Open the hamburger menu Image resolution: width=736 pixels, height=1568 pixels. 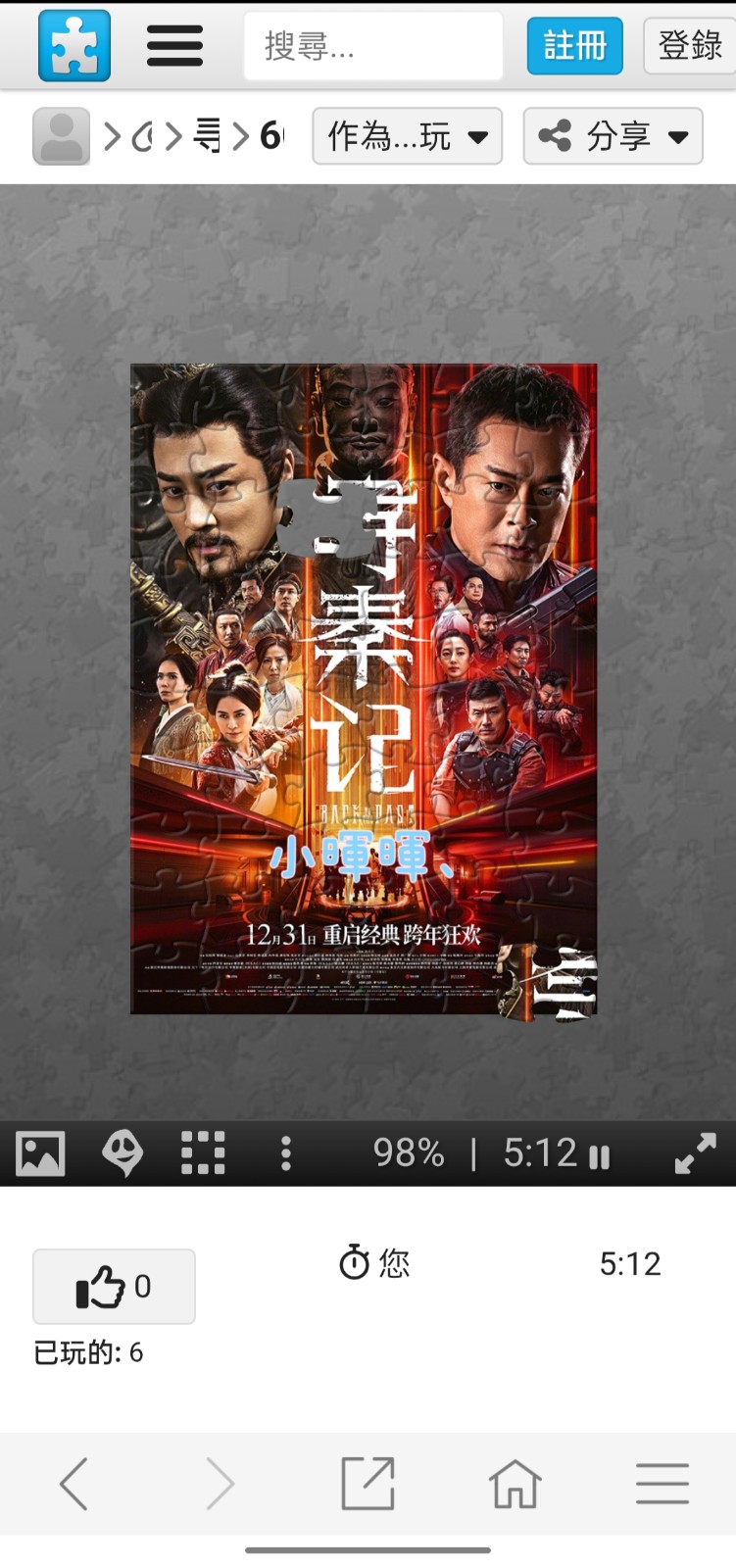174,46
